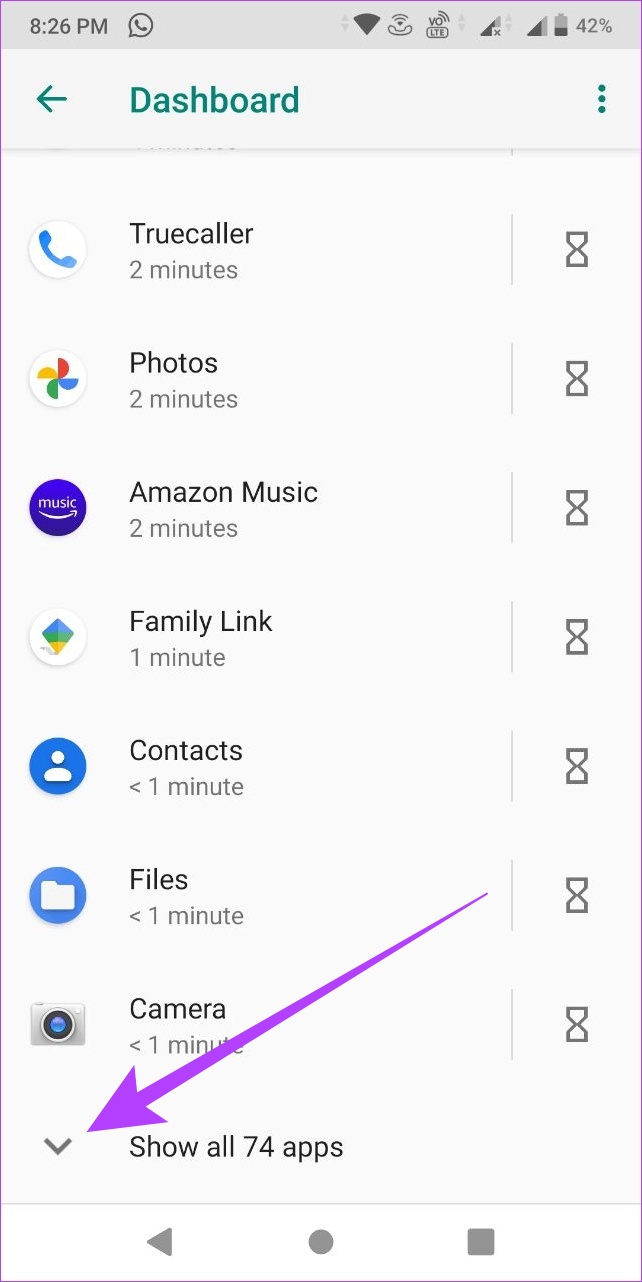Set an app timer for Amazon Music
The height and width of the screenshot is (1282, 642).
coord(577,508)
